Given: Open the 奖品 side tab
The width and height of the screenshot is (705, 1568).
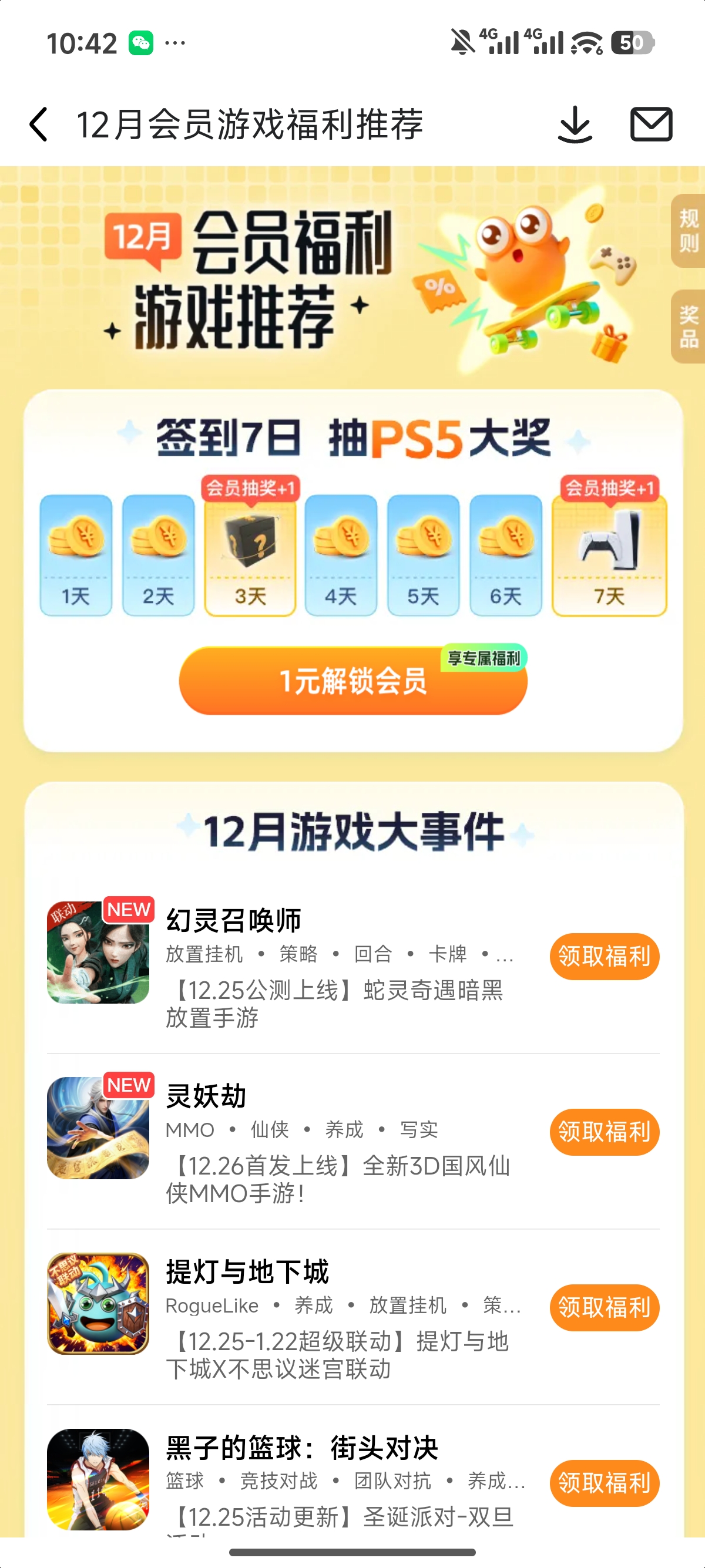Looking at the screenshot, I should click(x=689, y=327).
